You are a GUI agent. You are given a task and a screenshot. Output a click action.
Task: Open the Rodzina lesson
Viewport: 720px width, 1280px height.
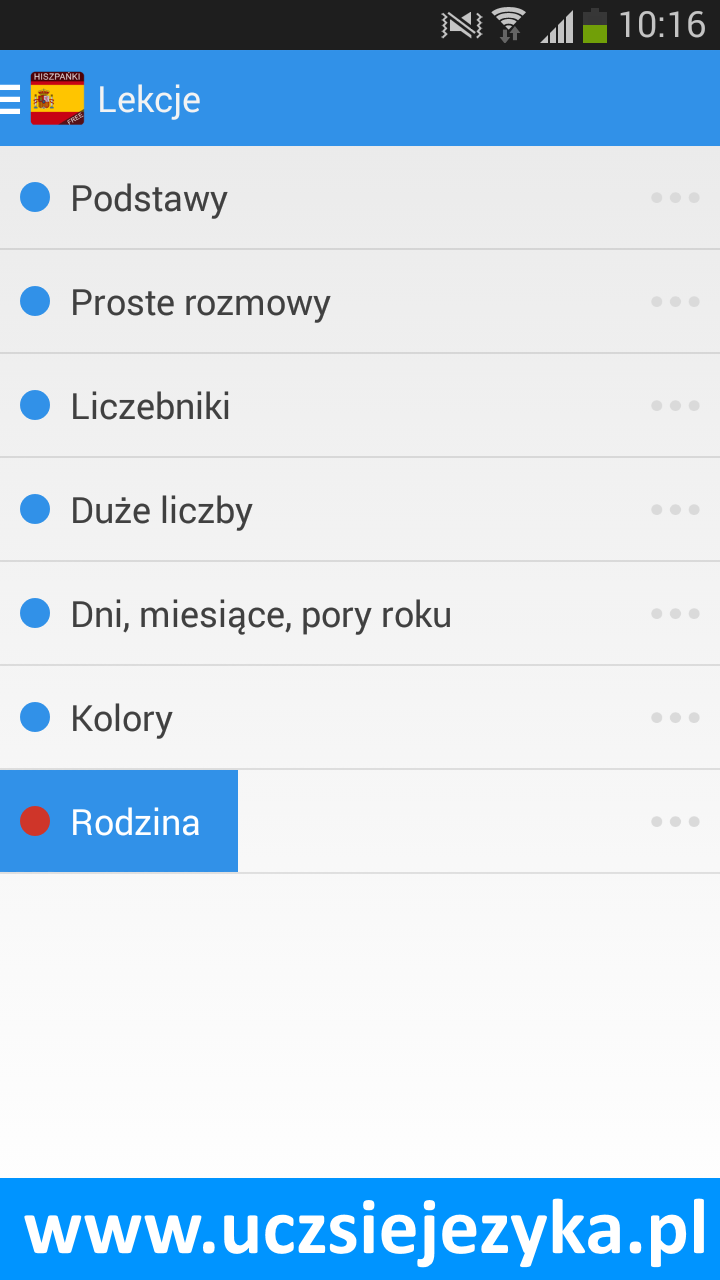pyautogui.click(x=360, y=822)
